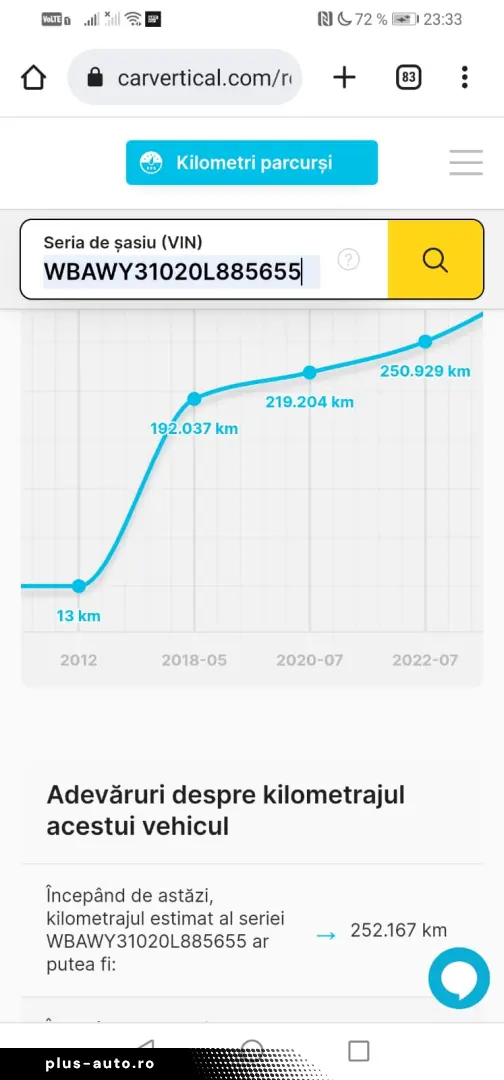Open recent apps from the navigation bar
504x1080 pixels.
(359, 1050)
